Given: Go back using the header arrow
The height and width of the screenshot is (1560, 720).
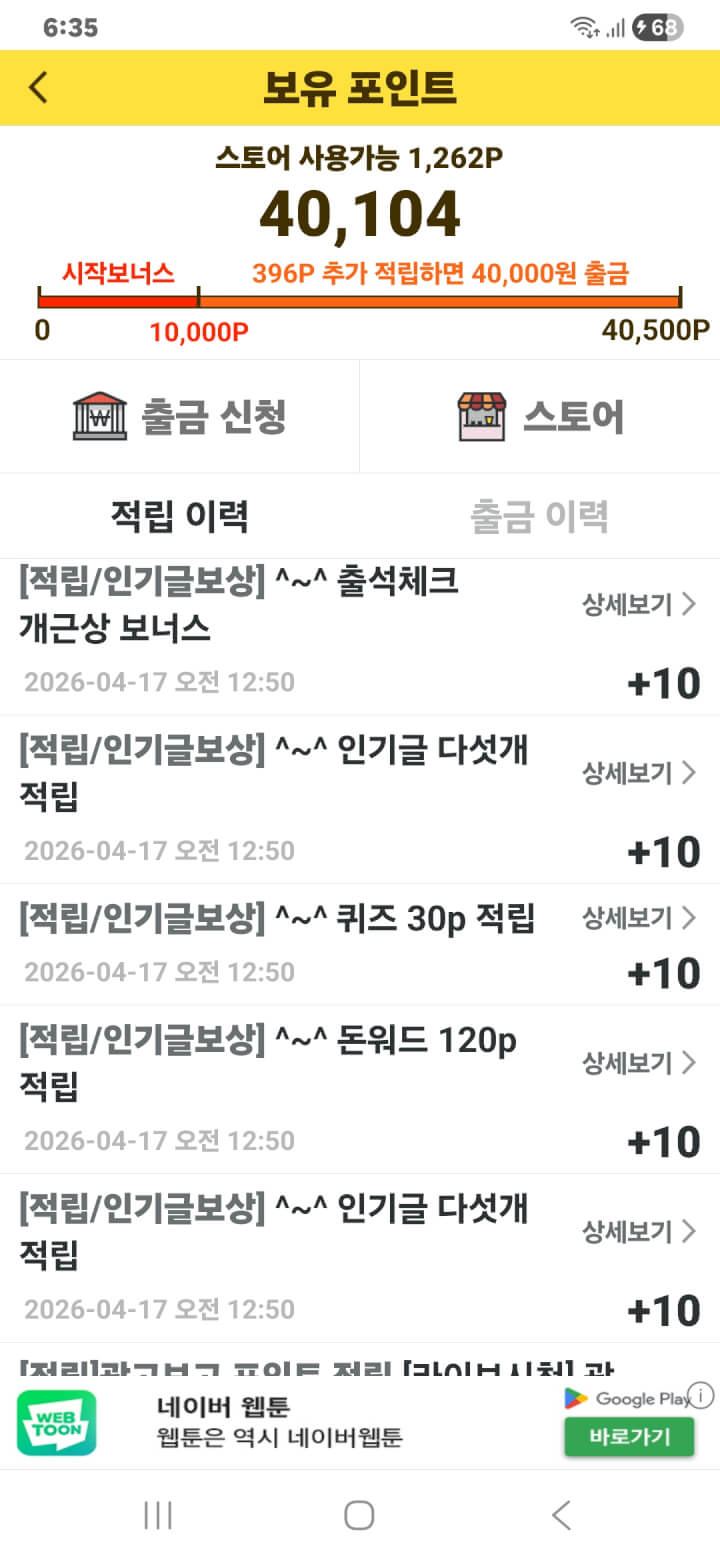Looking at the screenshot, I should click(38, 88).
